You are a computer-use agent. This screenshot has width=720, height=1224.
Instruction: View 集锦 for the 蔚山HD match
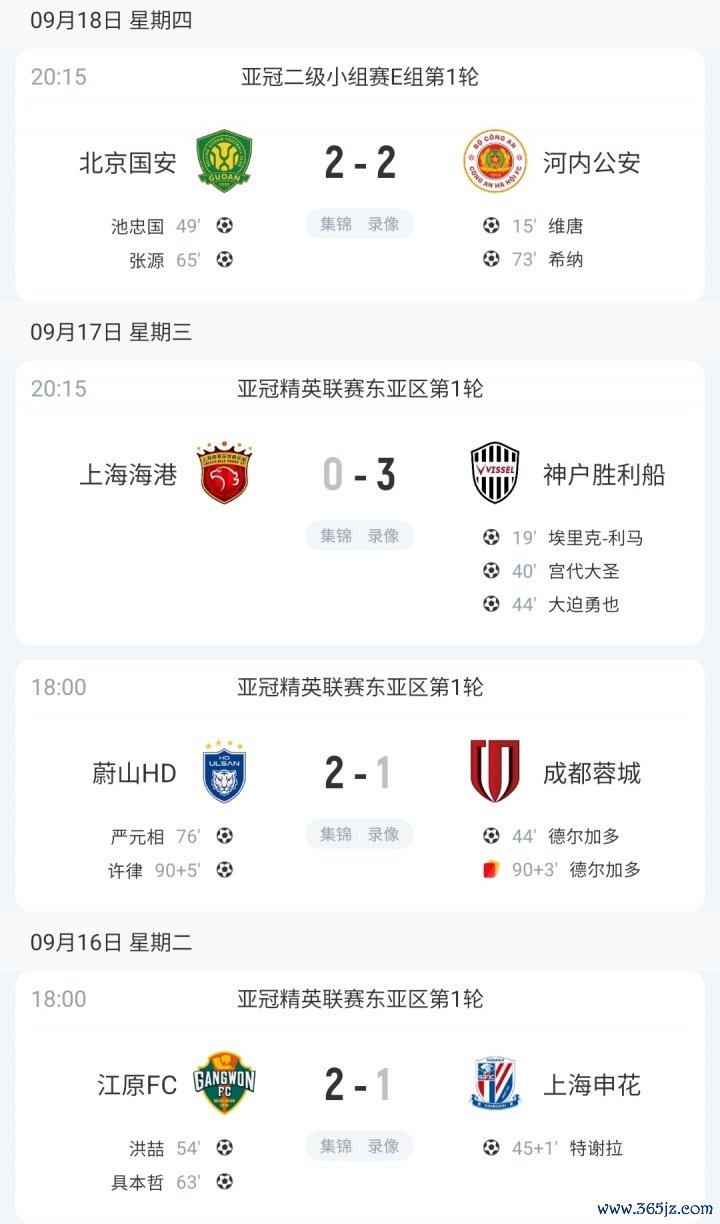336,834
